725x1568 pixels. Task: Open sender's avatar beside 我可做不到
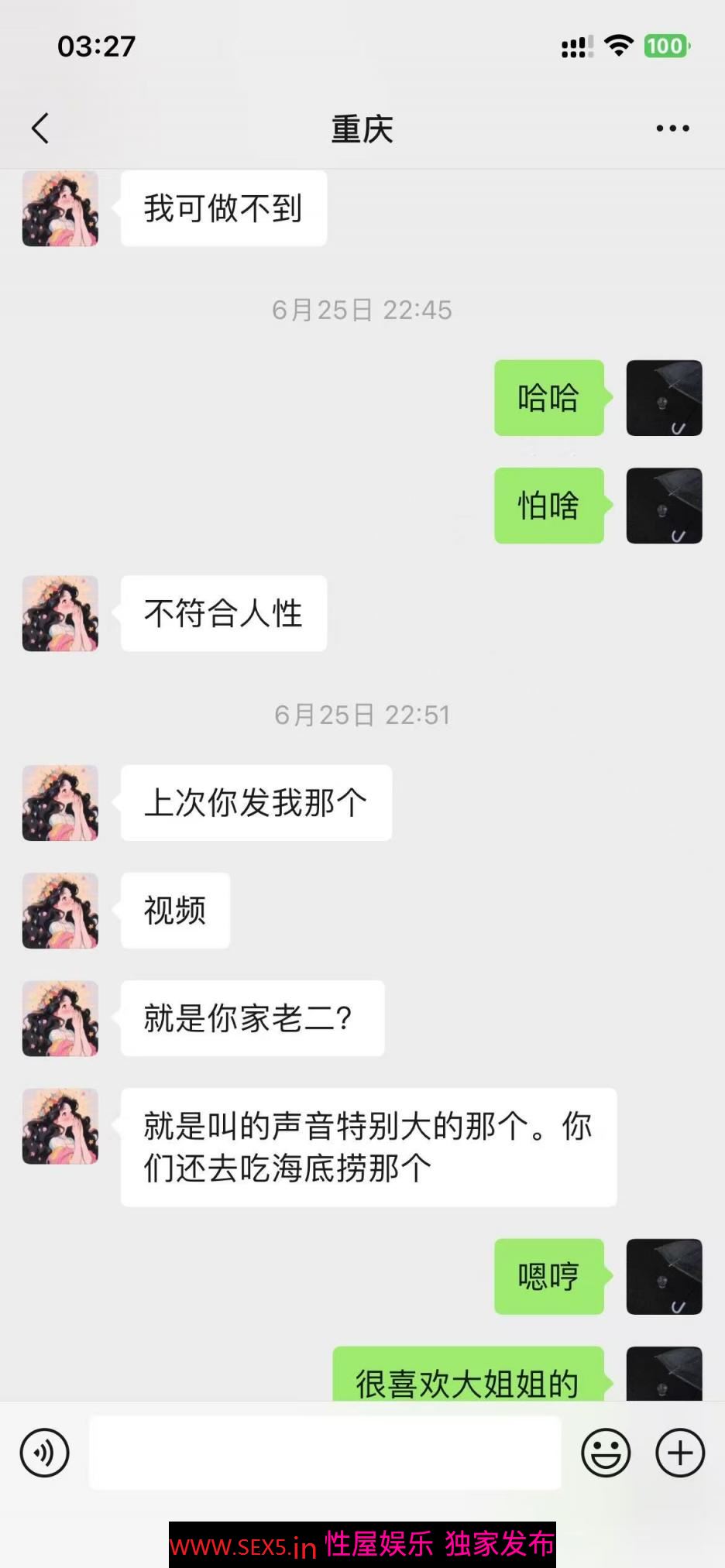tap(60, 209)
